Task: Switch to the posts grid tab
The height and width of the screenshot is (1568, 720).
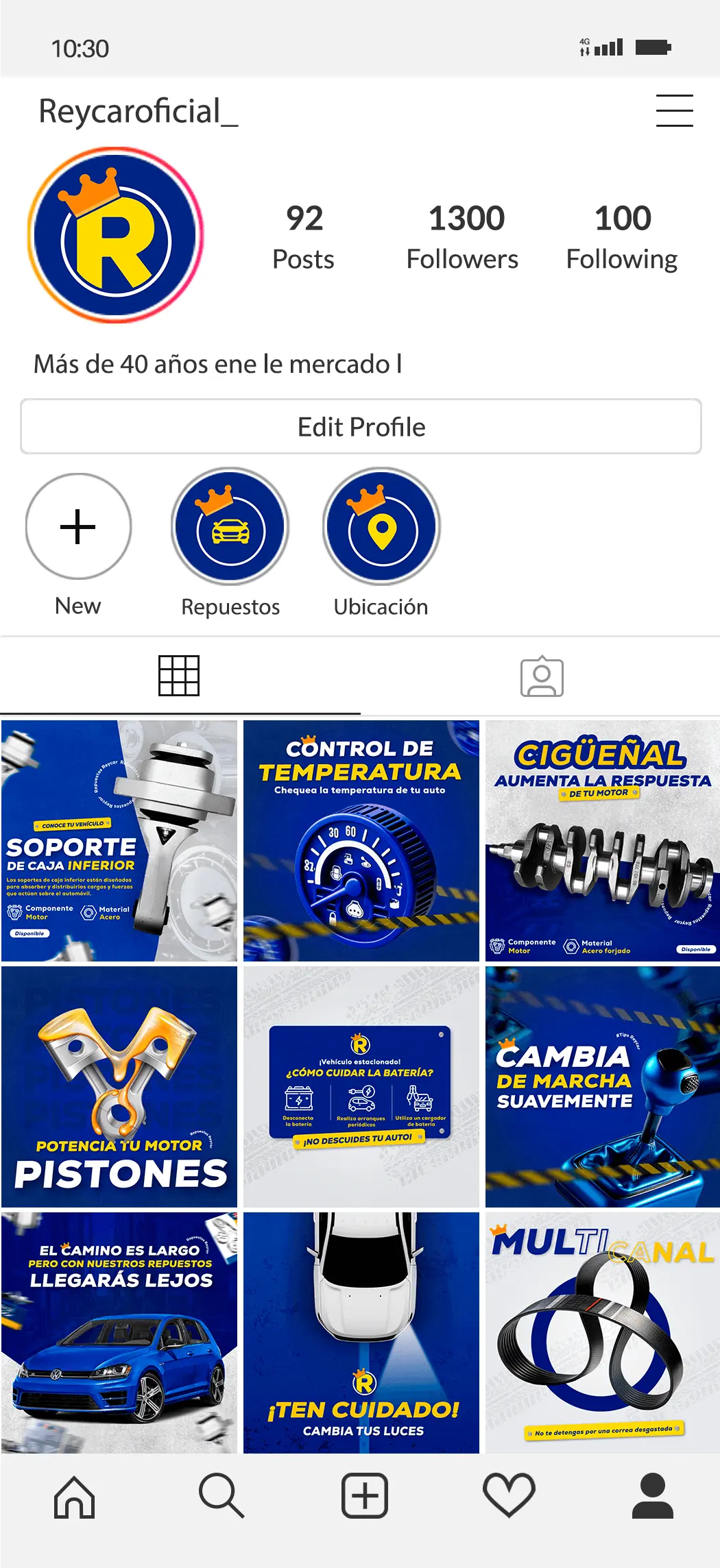Action: [179, 676]
